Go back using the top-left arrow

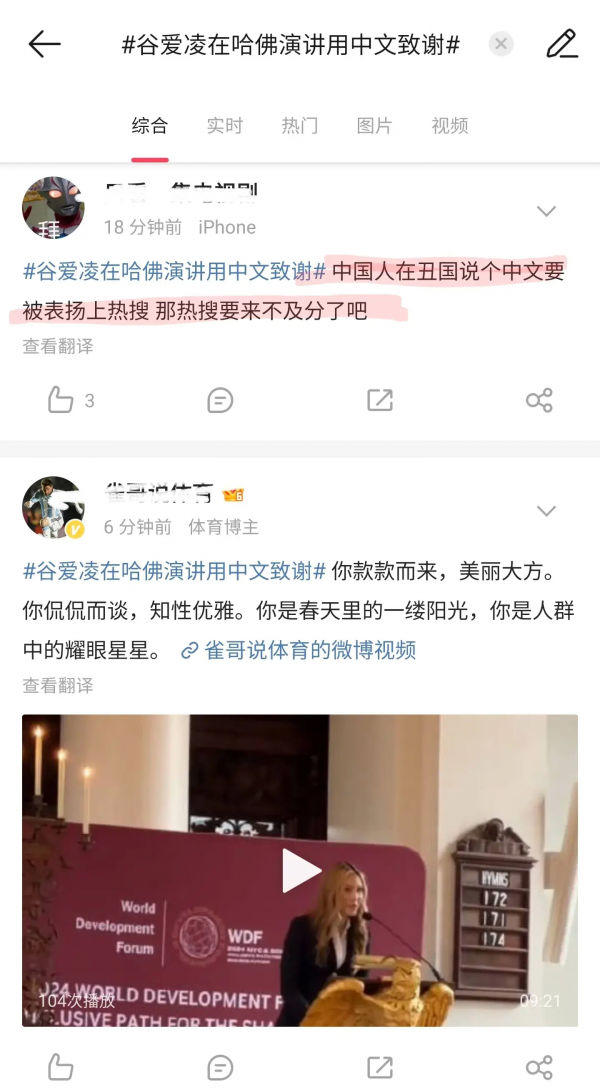(44, 44)
